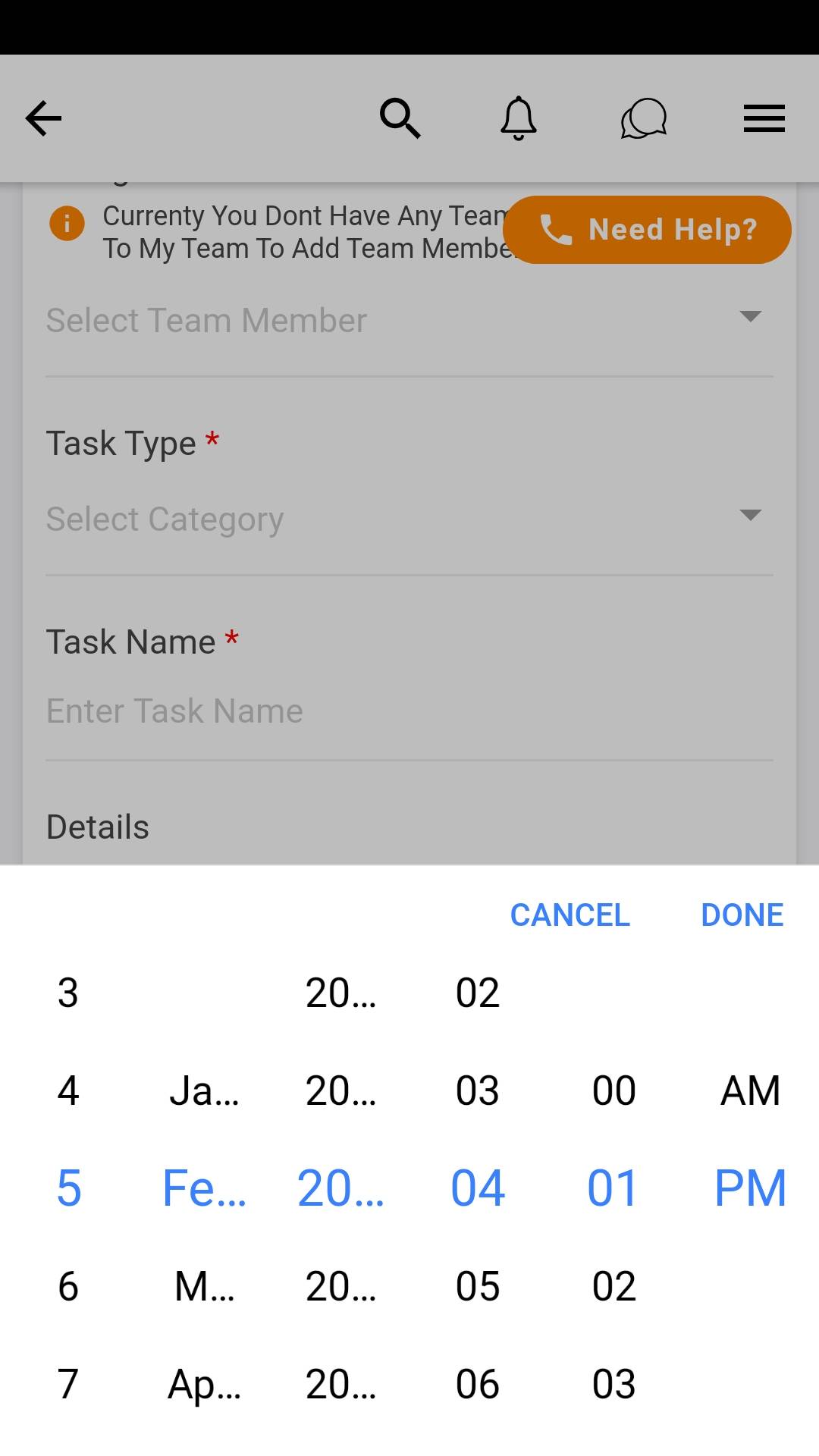
Task: Open the hamburger menu
Action: pos(764,119)
